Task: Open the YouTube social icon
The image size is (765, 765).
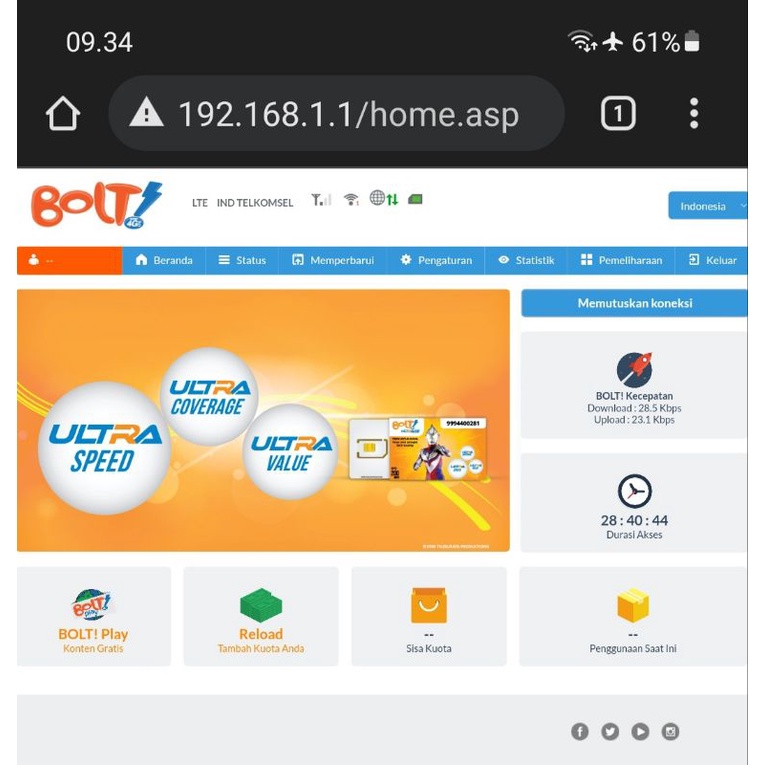Action: 640,732
